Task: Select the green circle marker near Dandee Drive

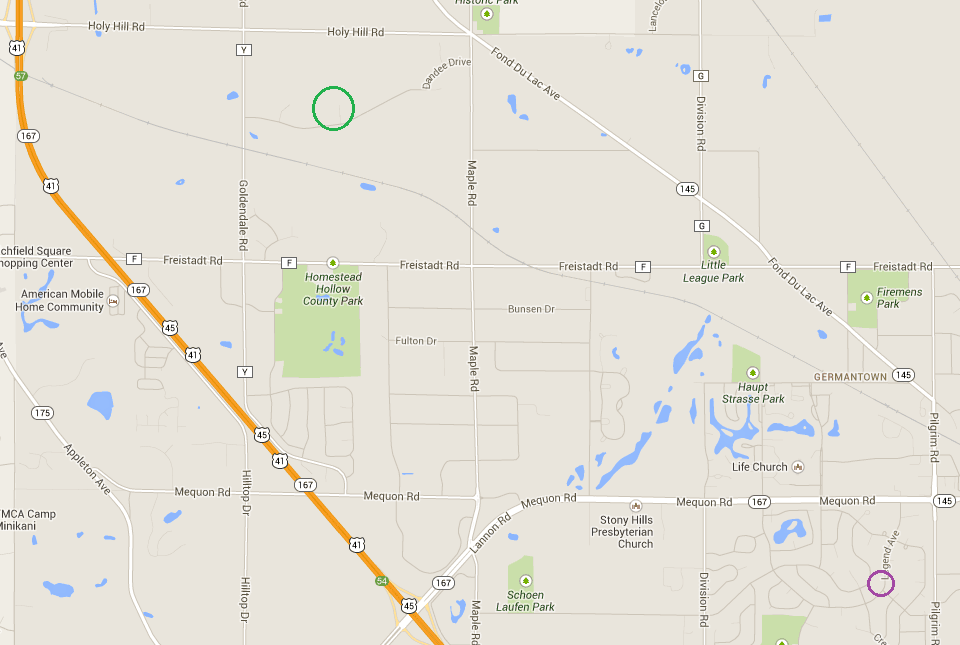Action: tap(333, 108)
